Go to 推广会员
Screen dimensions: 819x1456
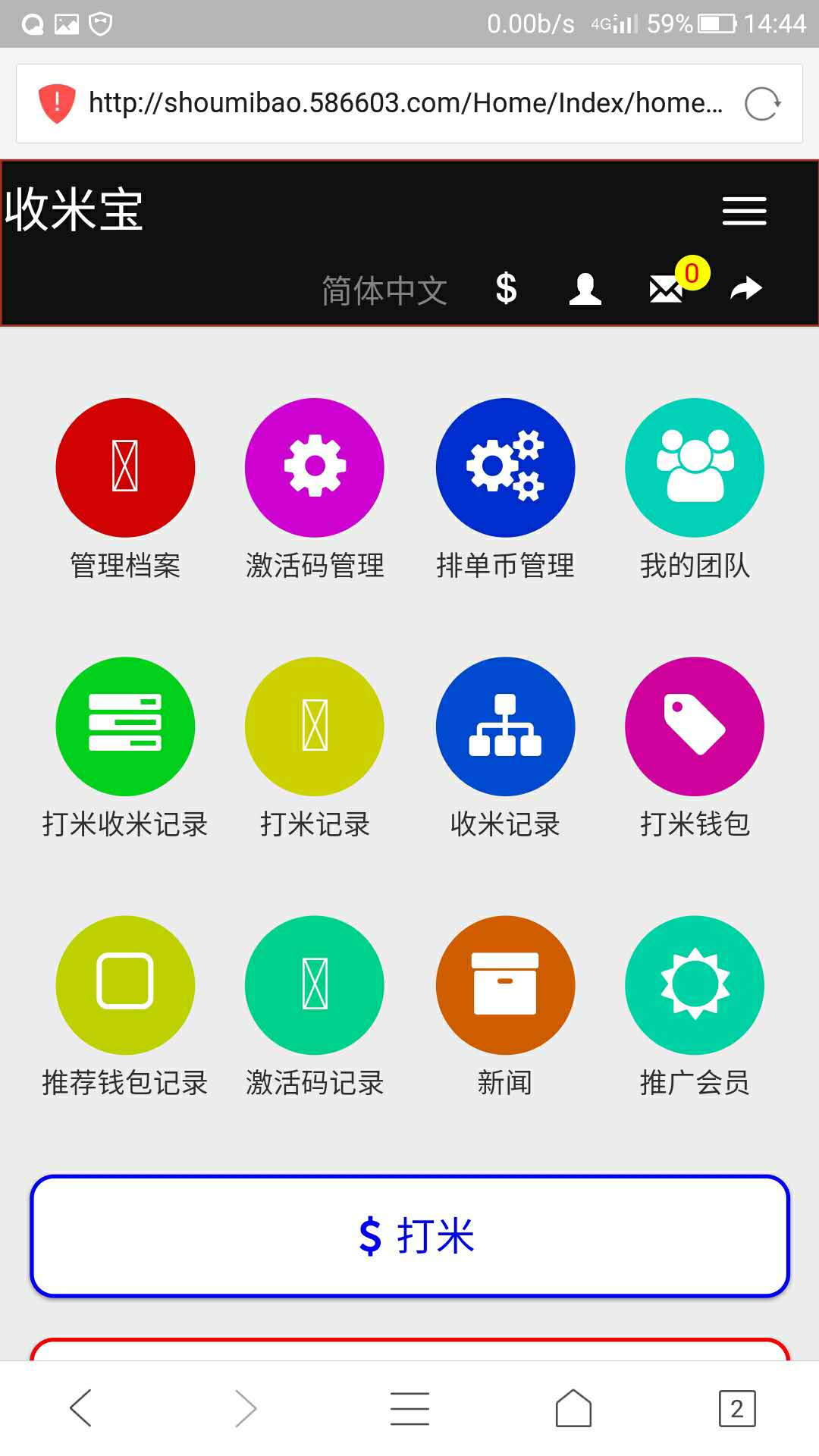(x=695, y=985)
